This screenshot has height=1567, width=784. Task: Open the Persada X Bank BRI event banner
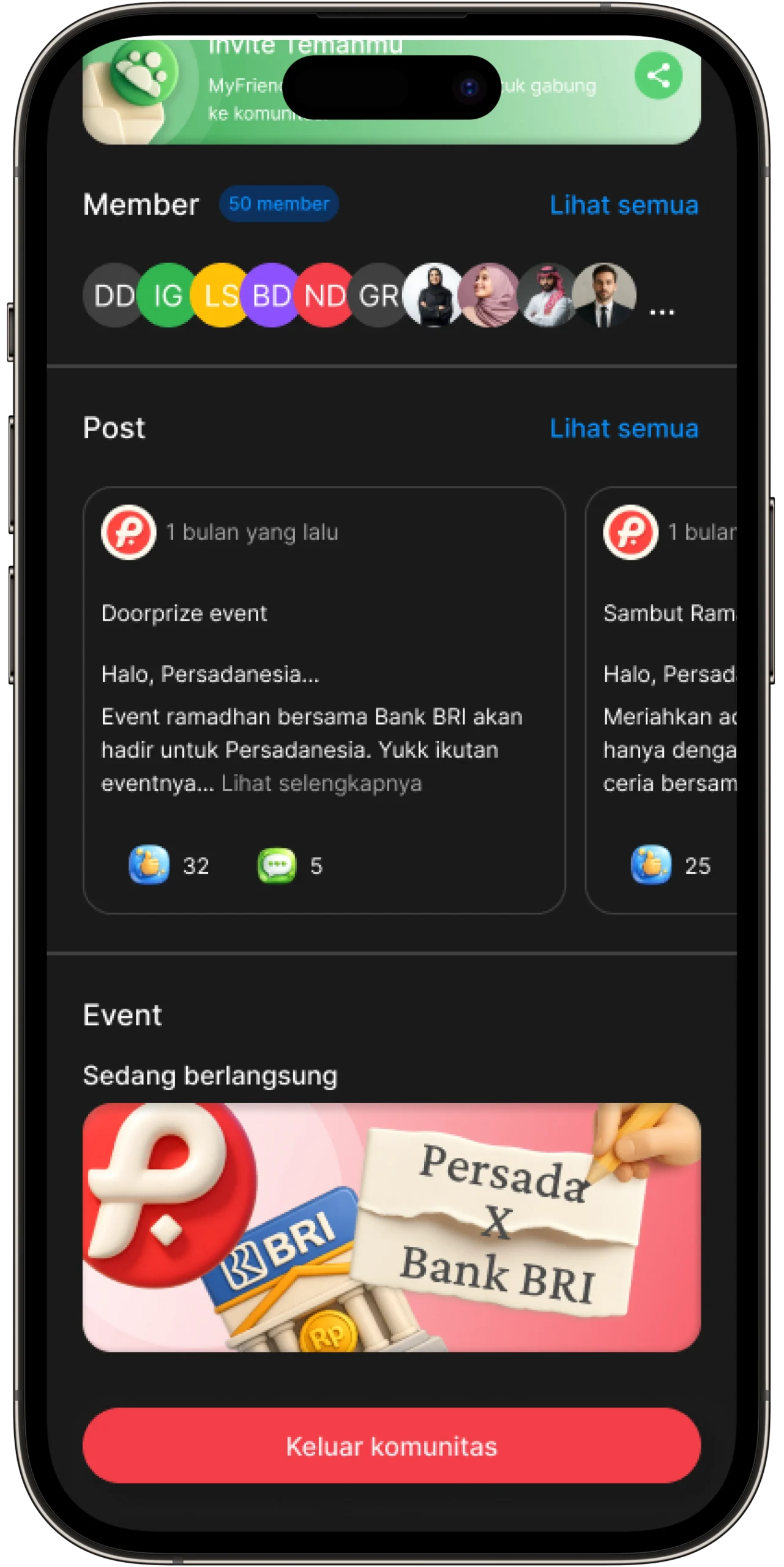[392, 1227]
